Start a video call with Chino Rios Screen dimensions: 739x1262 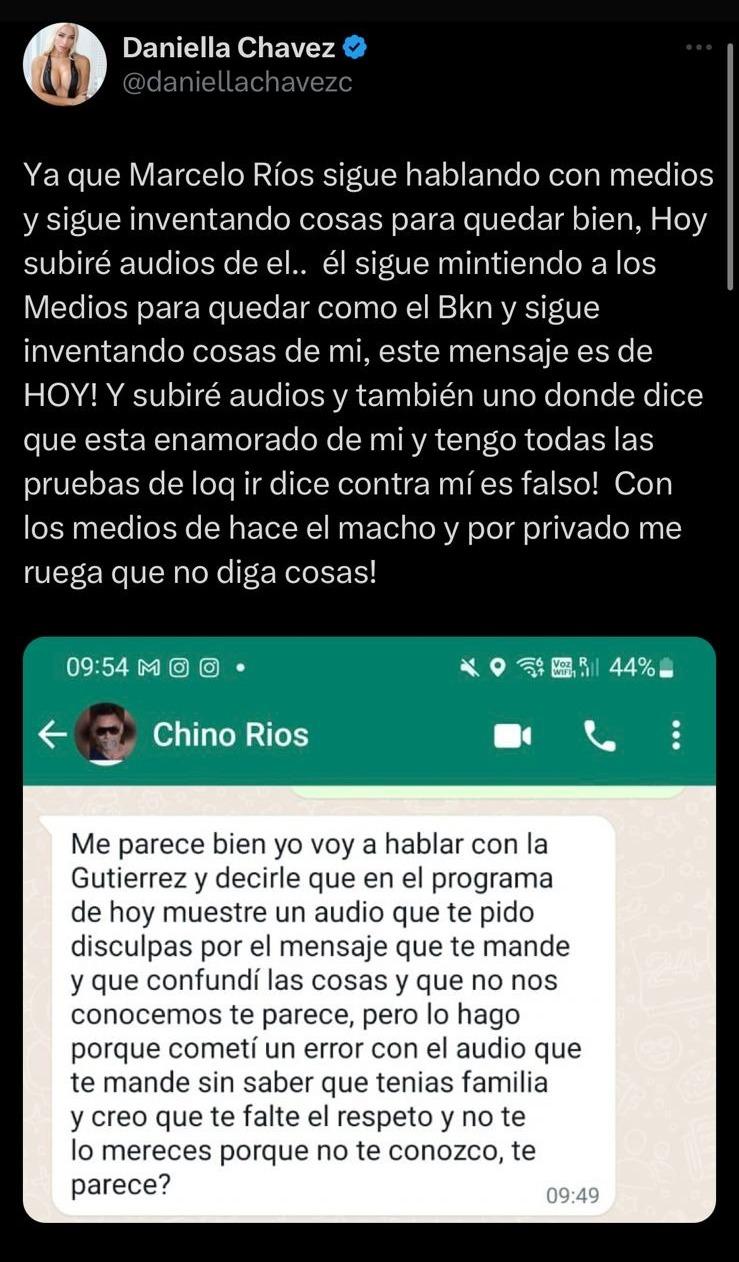[x=513, y=736]
